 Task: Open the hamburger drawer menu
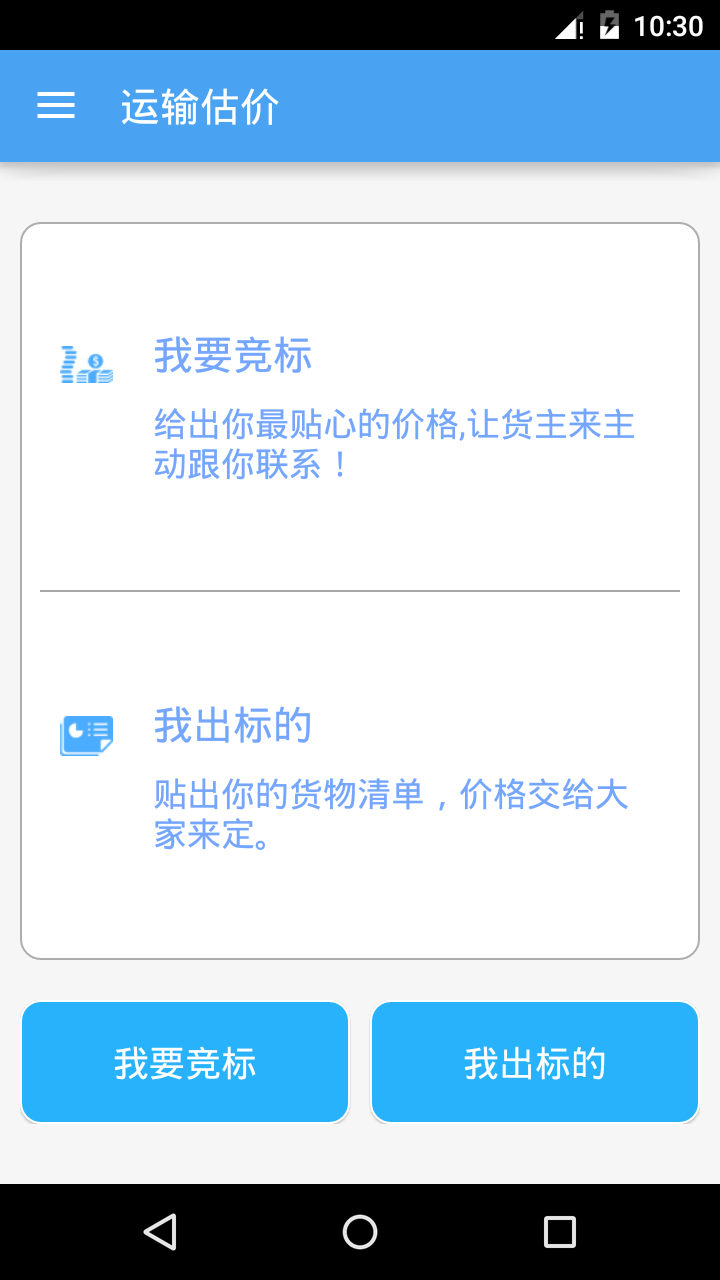click(56, 106)
